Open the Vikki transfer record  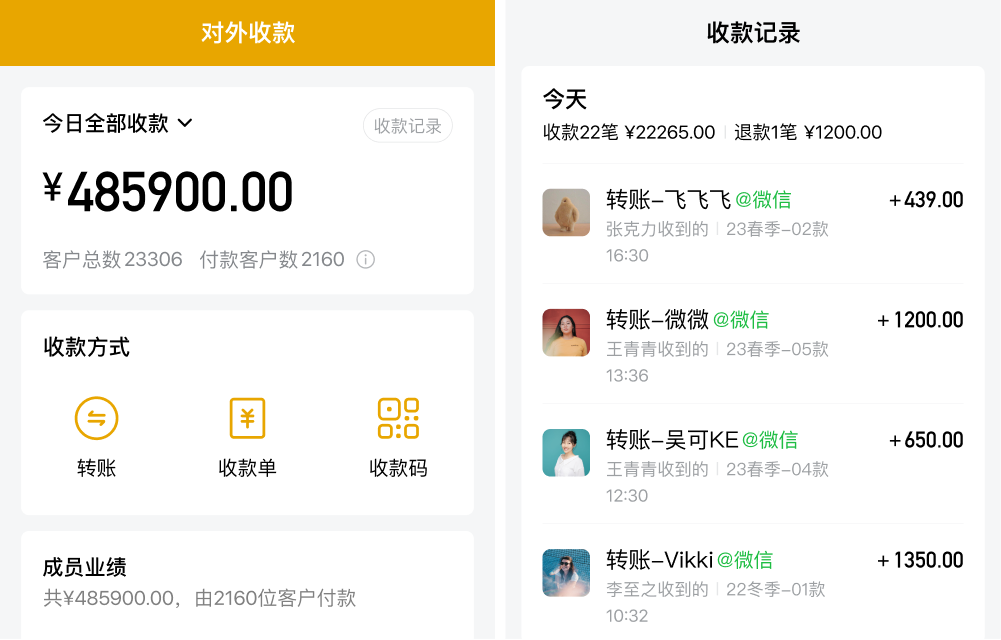pyautogui.click(x=752, y=586)
